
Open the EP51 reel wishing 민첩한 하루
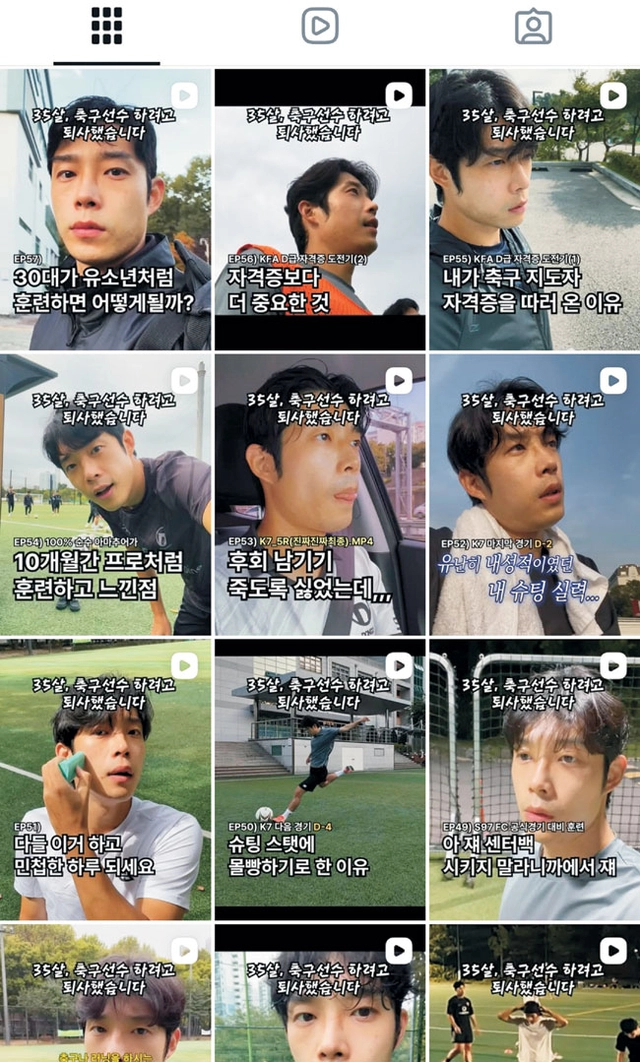pos(106,780)
